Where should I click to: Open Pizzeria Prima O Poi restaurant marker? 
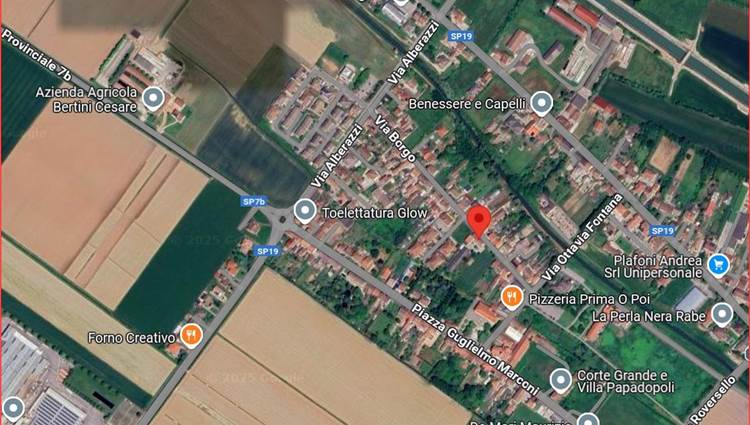511,296
